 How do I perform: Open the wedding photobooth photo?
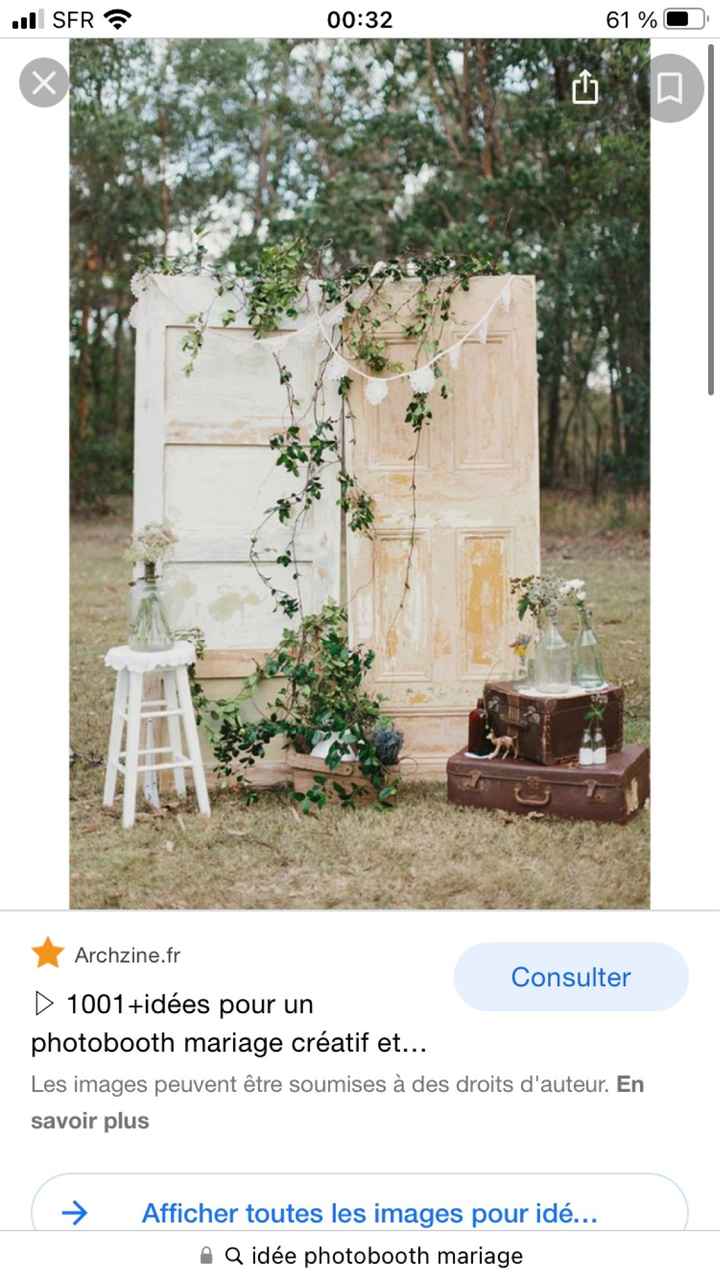tap(359, 500)
